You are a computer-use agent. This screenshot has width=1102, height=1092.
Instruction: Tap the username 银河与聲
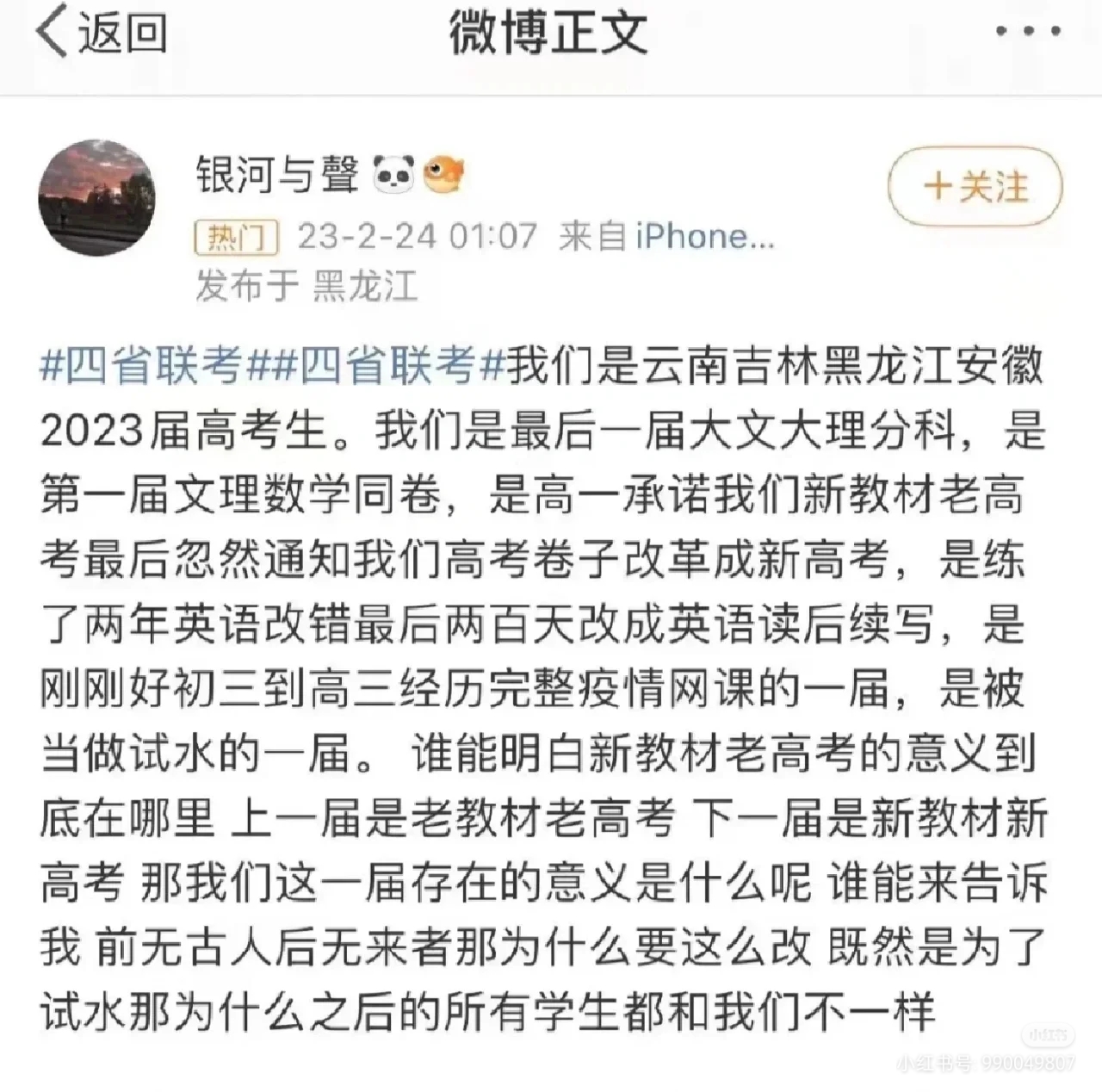coord(277,174)
